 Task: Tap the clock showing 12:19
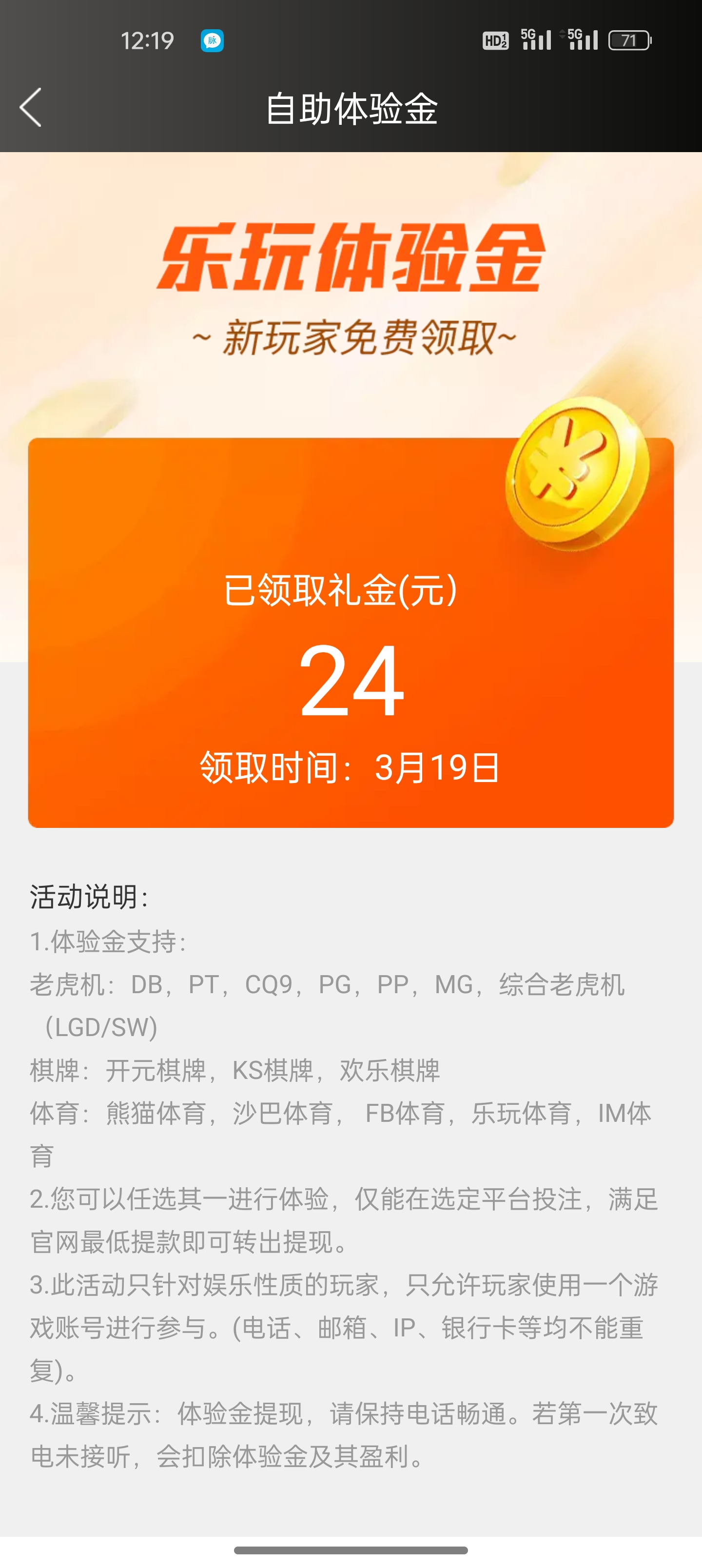tap(146, 39)
